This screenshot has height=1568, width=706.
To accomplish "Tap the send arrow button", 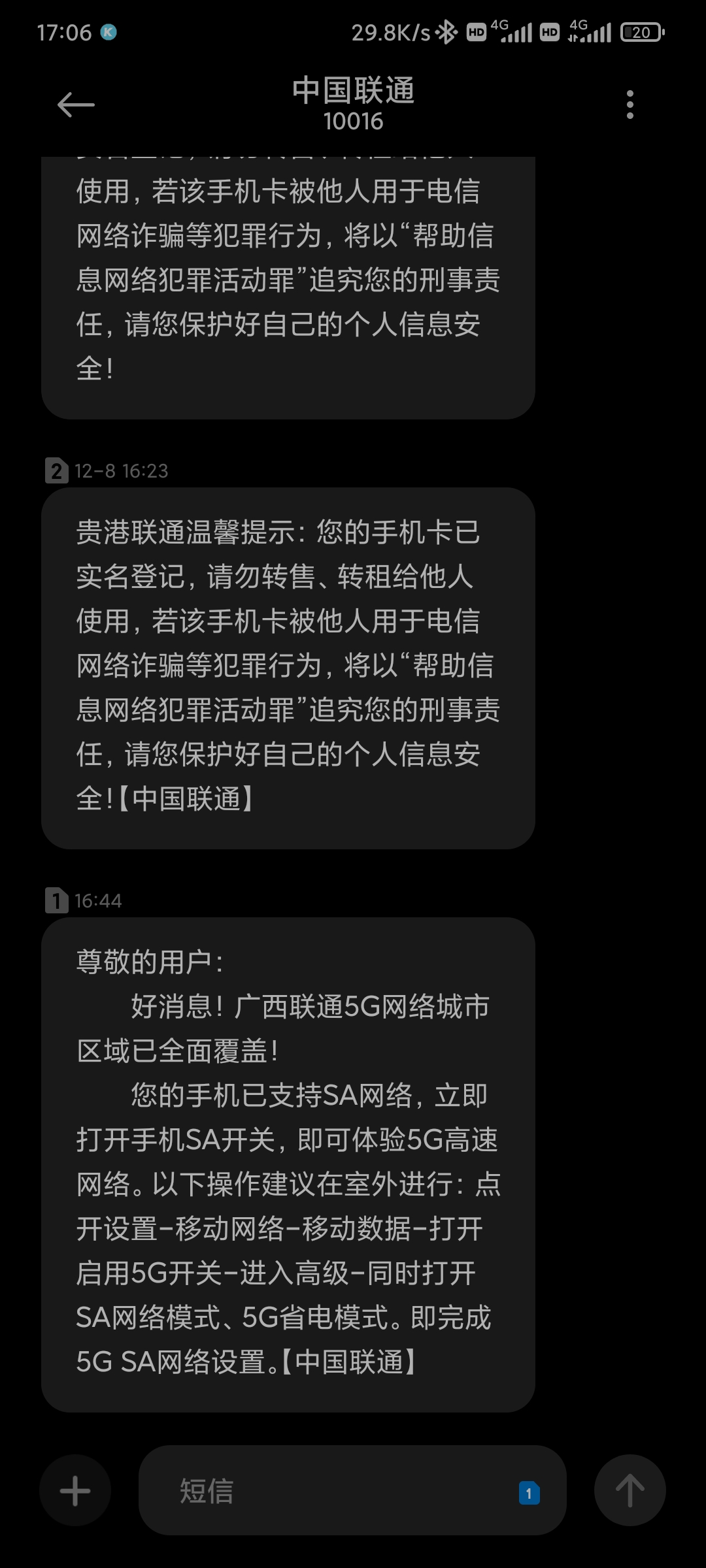I will [630, 1491].
